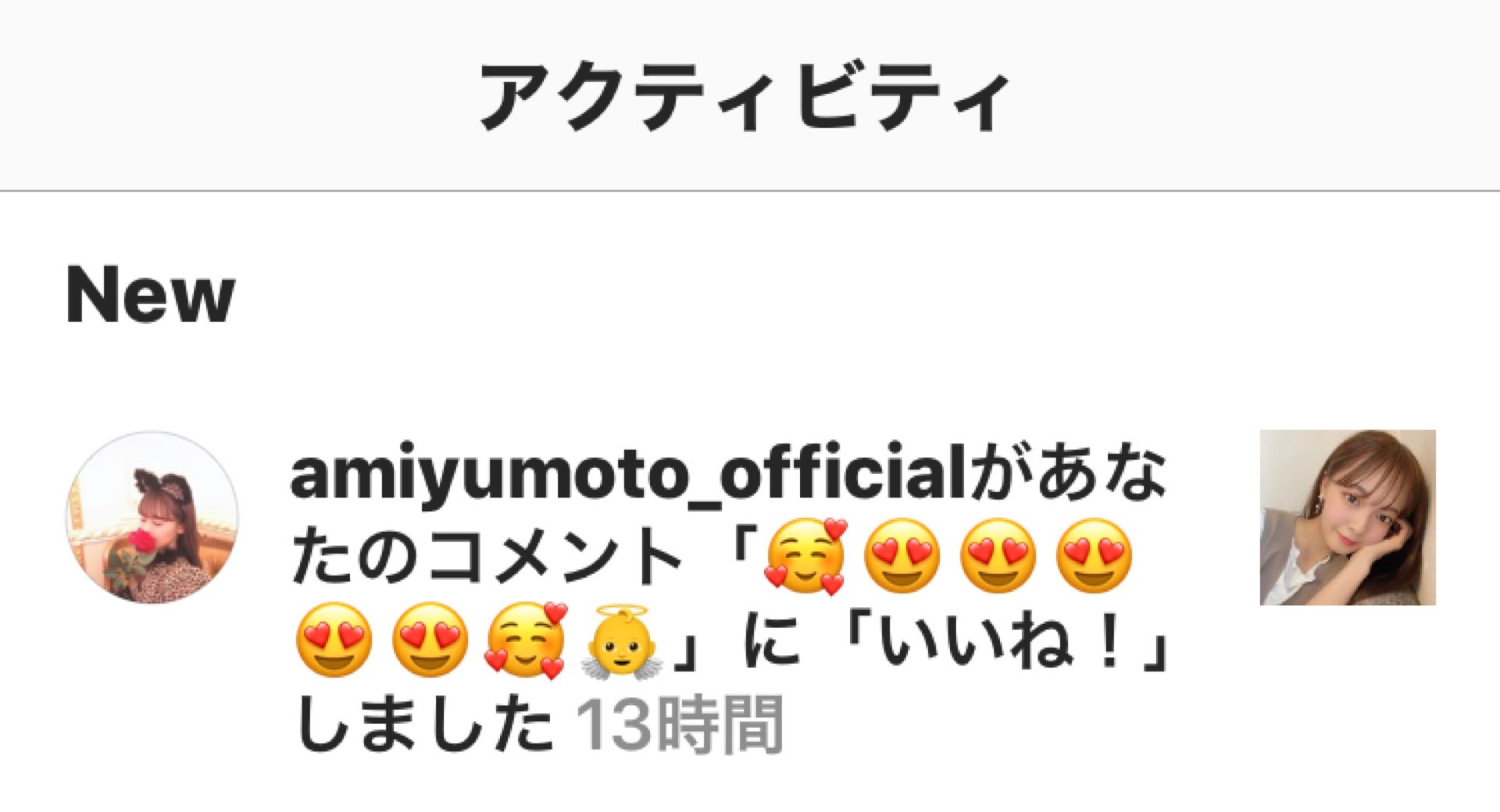Open the liked post thumbnail
The width and height of the screenshot is (1500, 812).
tap(1347, 518)
